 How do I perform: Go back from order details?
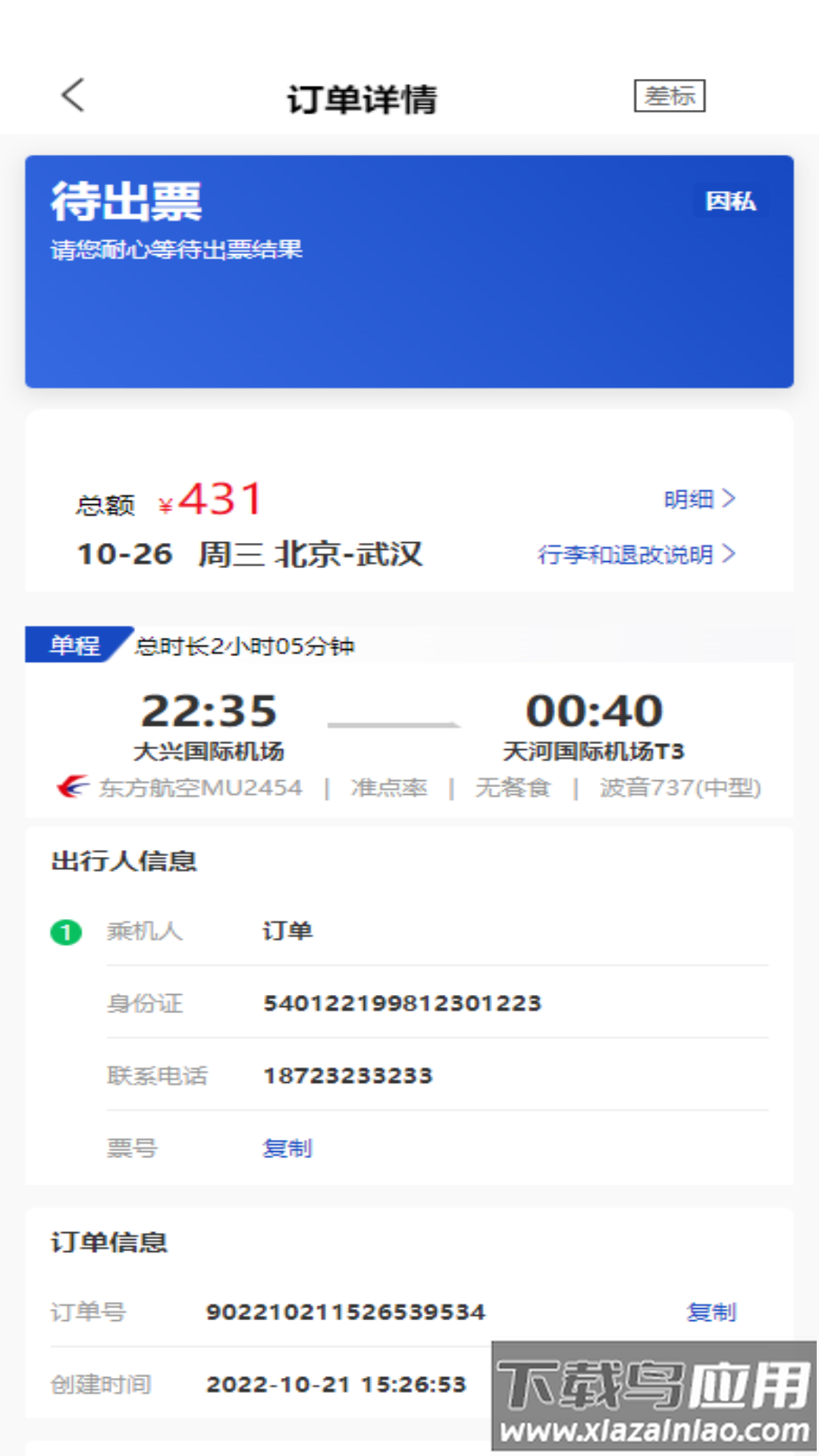[x=73, y=96]
